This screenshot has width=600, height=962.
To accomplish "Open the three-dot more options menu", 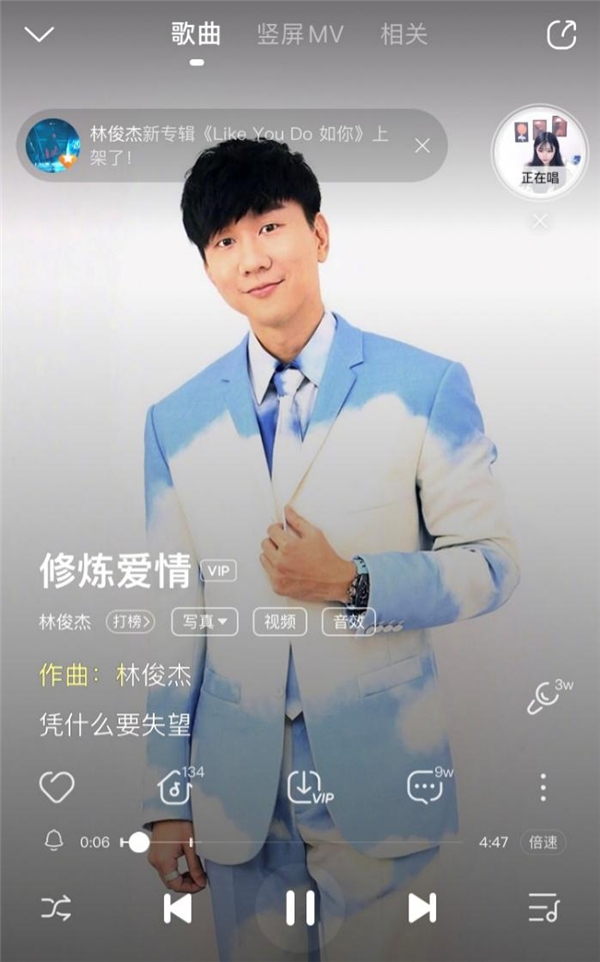I will click(543, 787).
